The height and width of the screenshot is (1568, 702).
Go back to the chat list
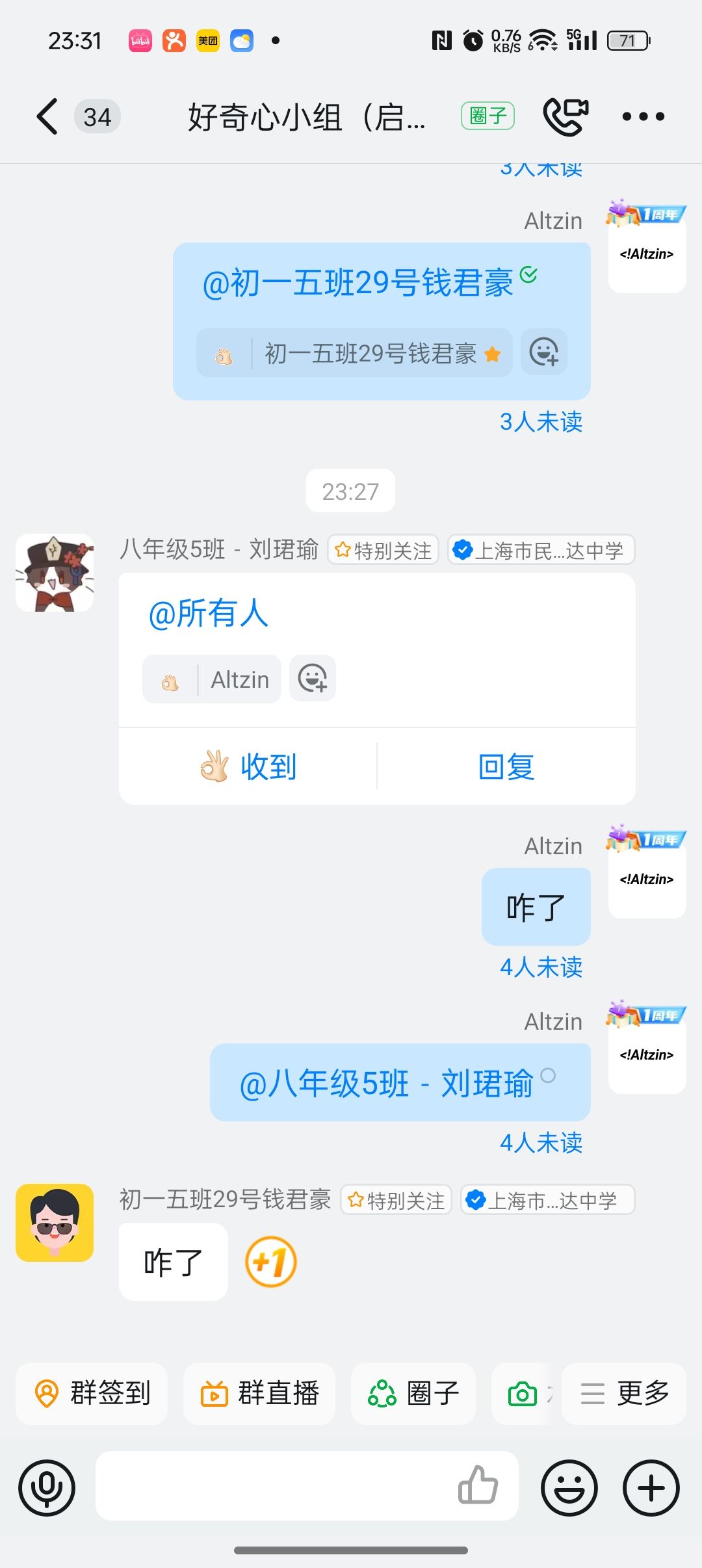(x=47, y=117)
